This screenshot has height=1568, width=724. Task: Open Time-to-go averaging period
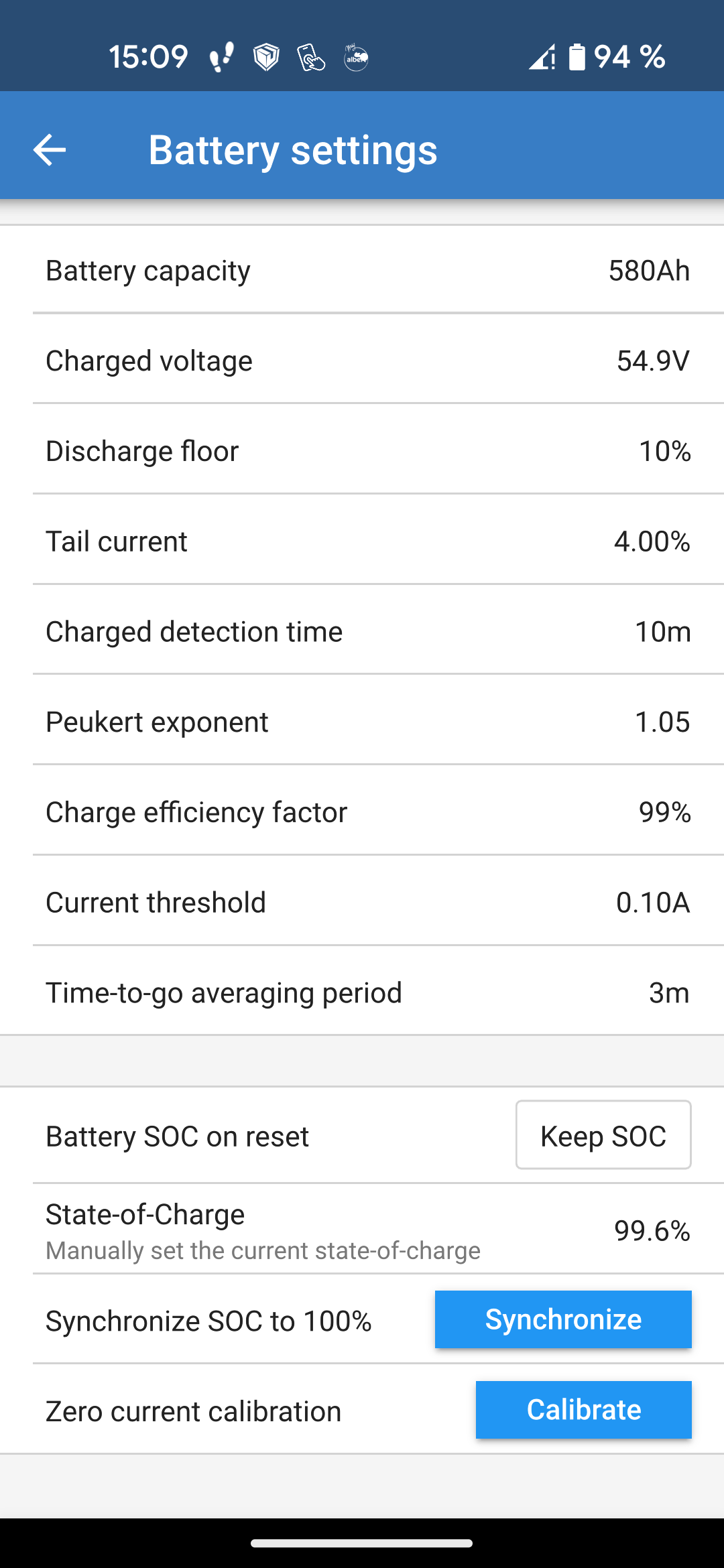click(x=362, y=992)
